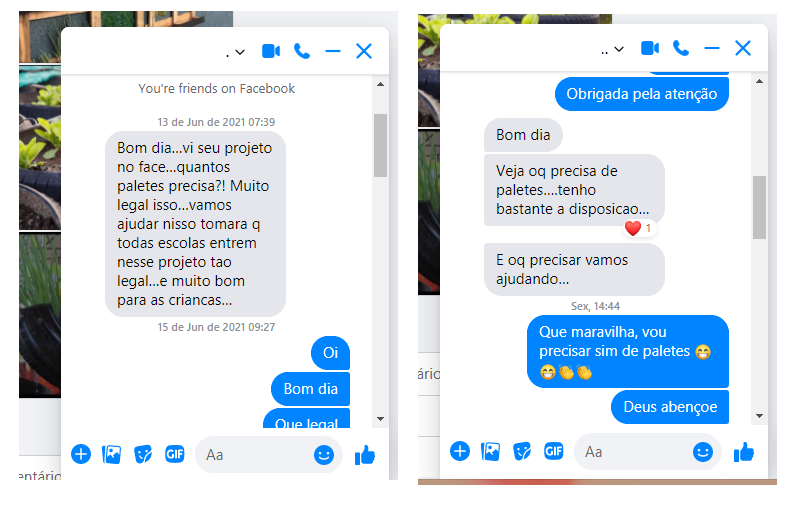Viewport: 786px width, 506px height.
Task: Minimize the chat window dated 13 de Jun
Action: (x=333, y=51)
